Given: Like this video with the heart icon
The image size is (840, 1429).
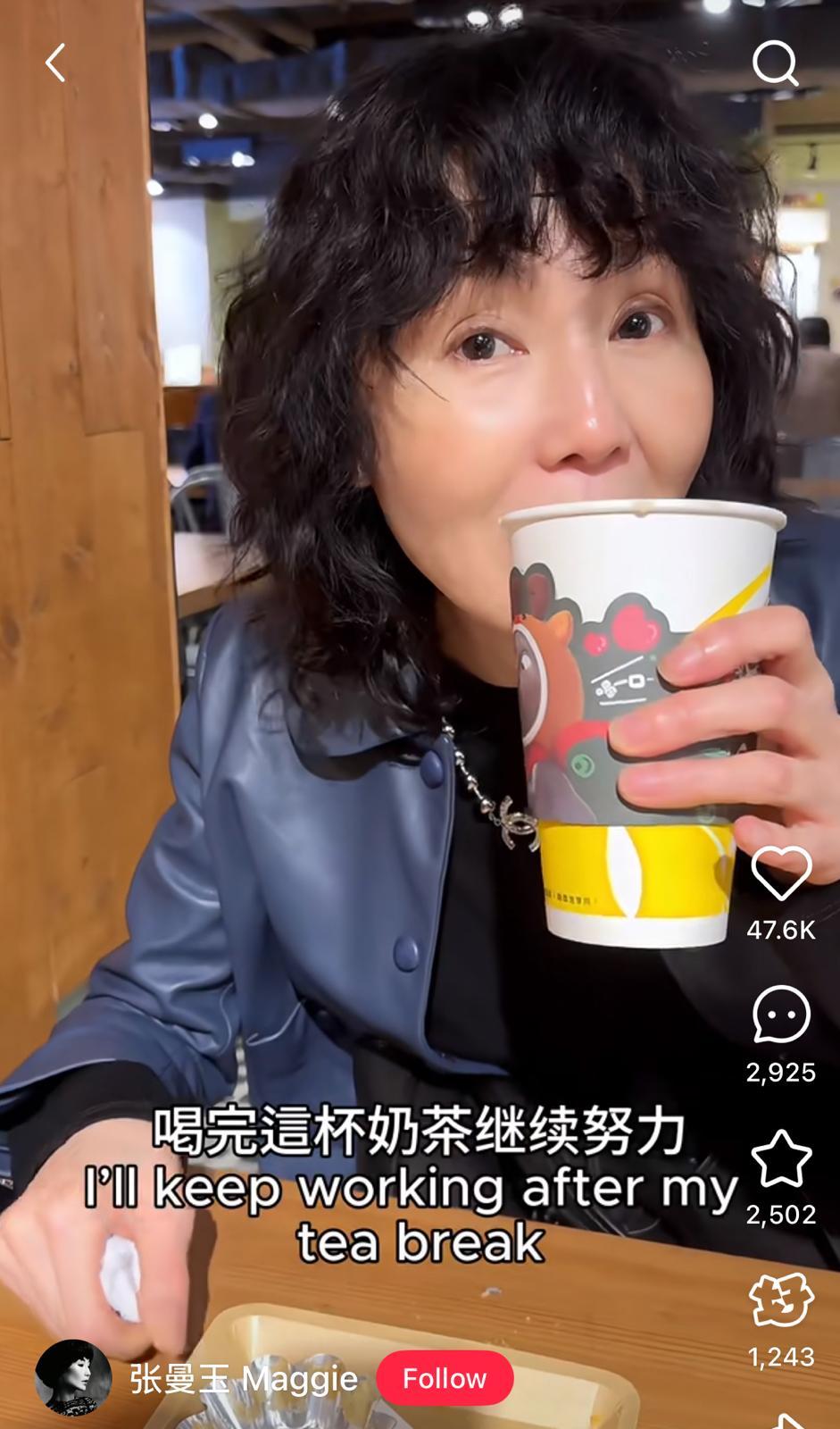Looking at the screenshot, I should tap(781, 873).
